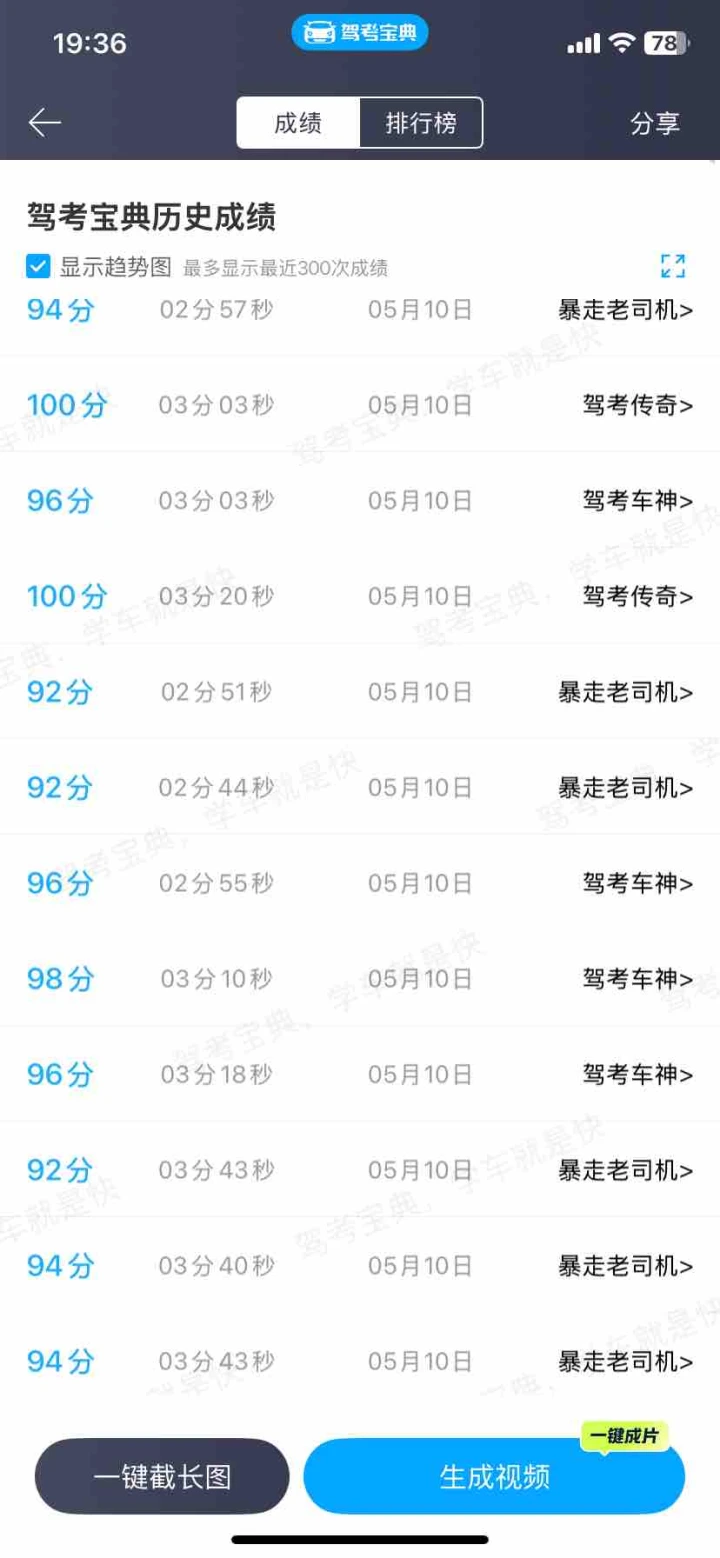The width and height of the screenshot is (720, 1558).
Task: Open the 92分 02分51秒 record
Action: point(360,692)
